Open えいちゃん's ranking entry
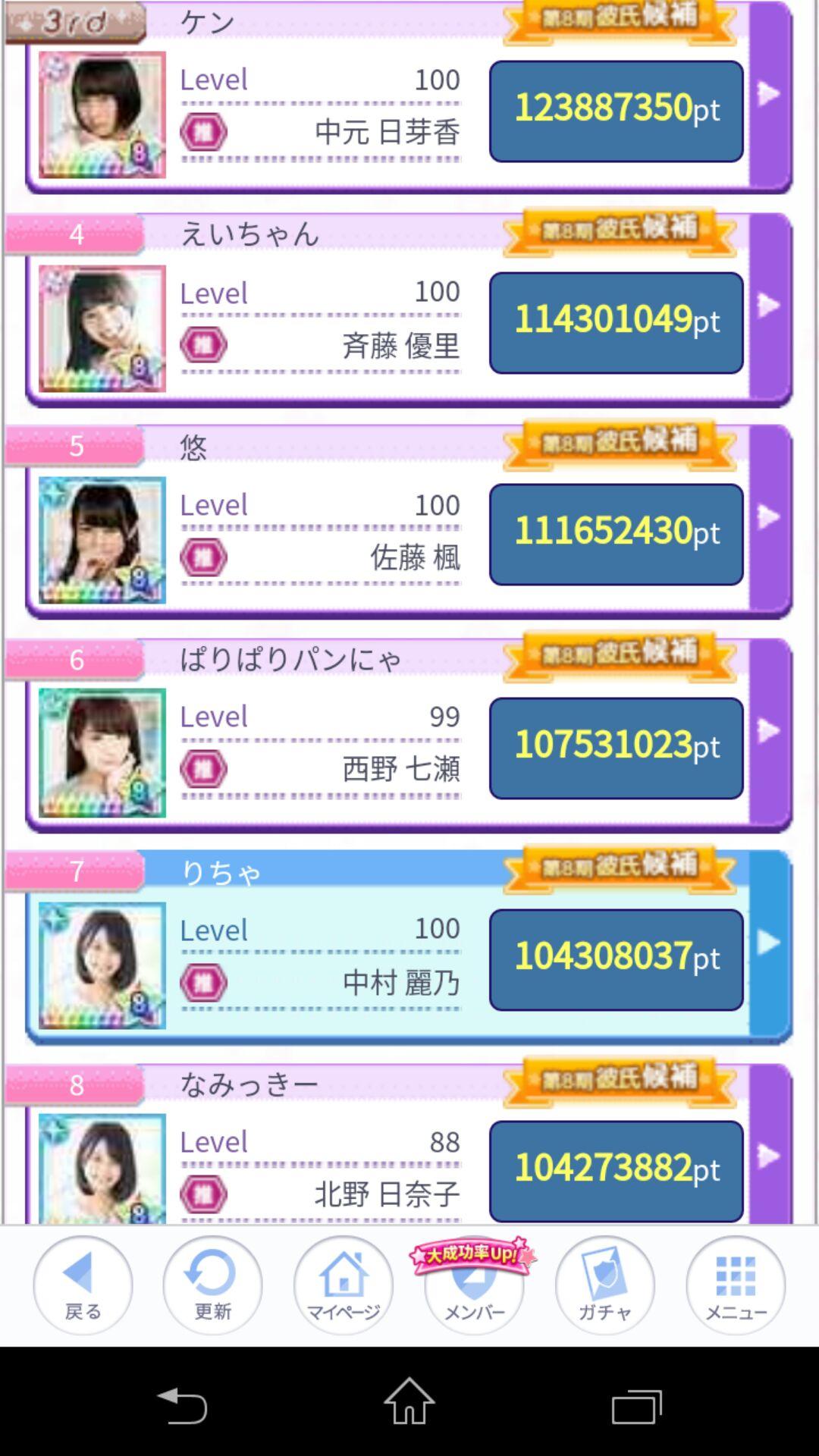819x1456 pixels. click(x=769, y=306)
